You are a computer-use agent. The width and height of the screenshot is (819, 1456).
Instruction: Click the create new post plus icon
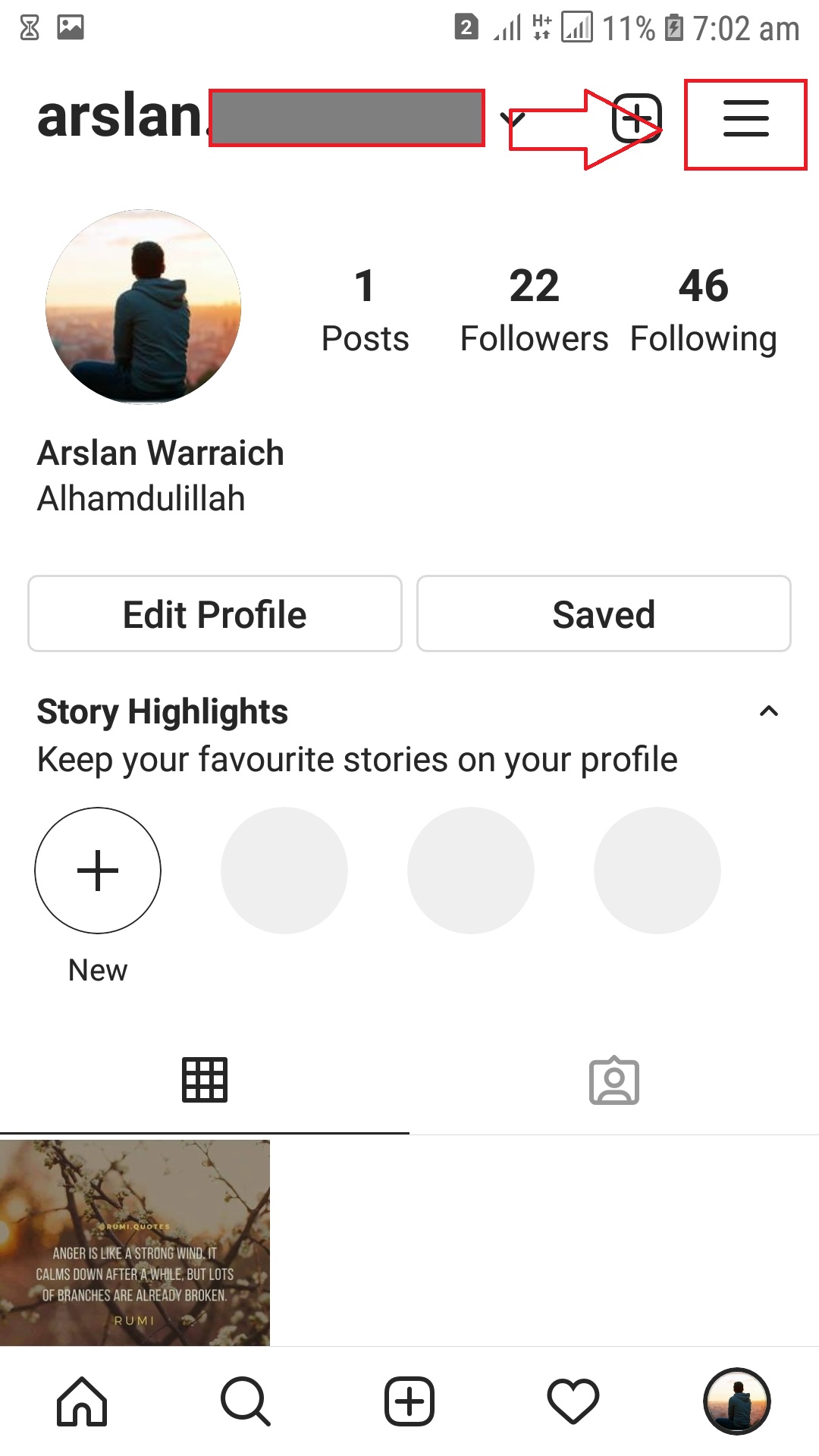635,119
